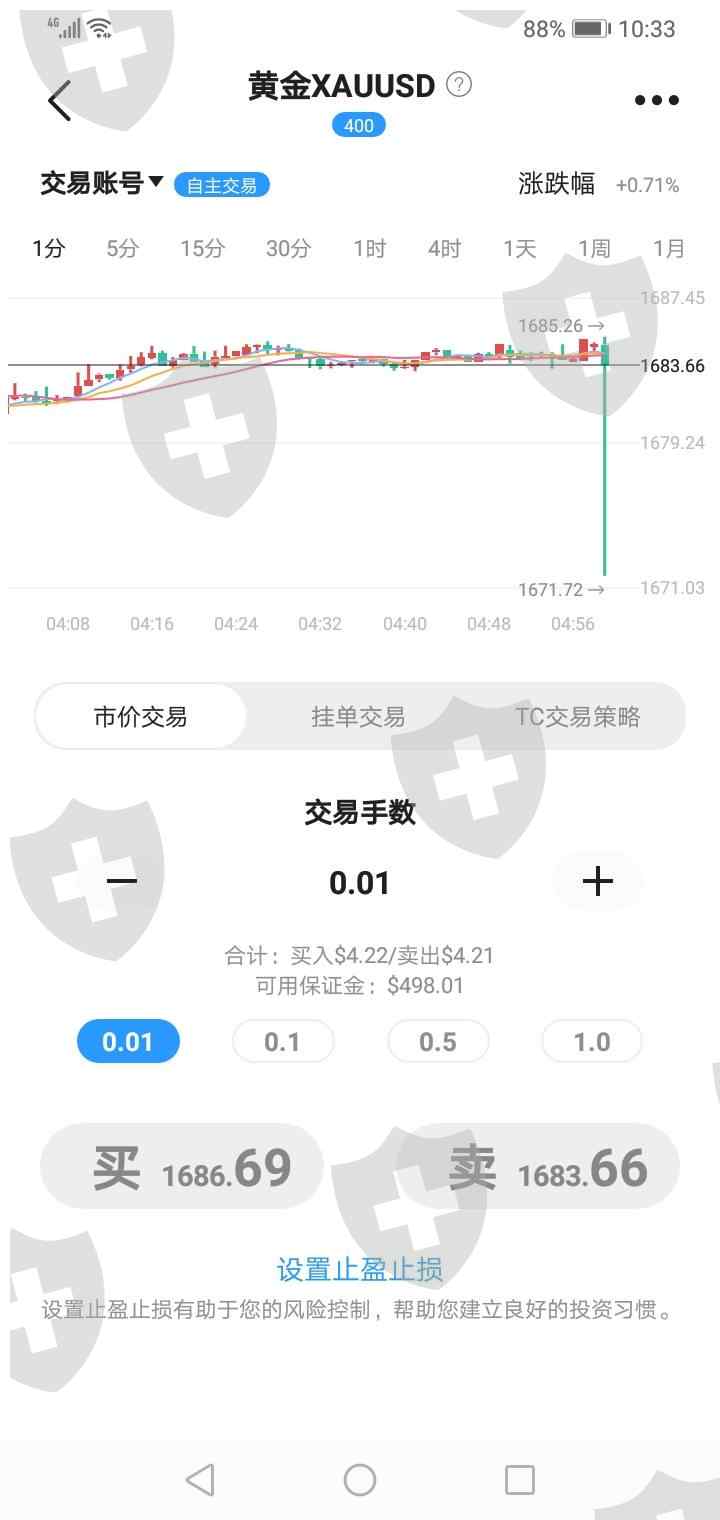Expand the 交易账号 account dropdown

click(102, 183)
